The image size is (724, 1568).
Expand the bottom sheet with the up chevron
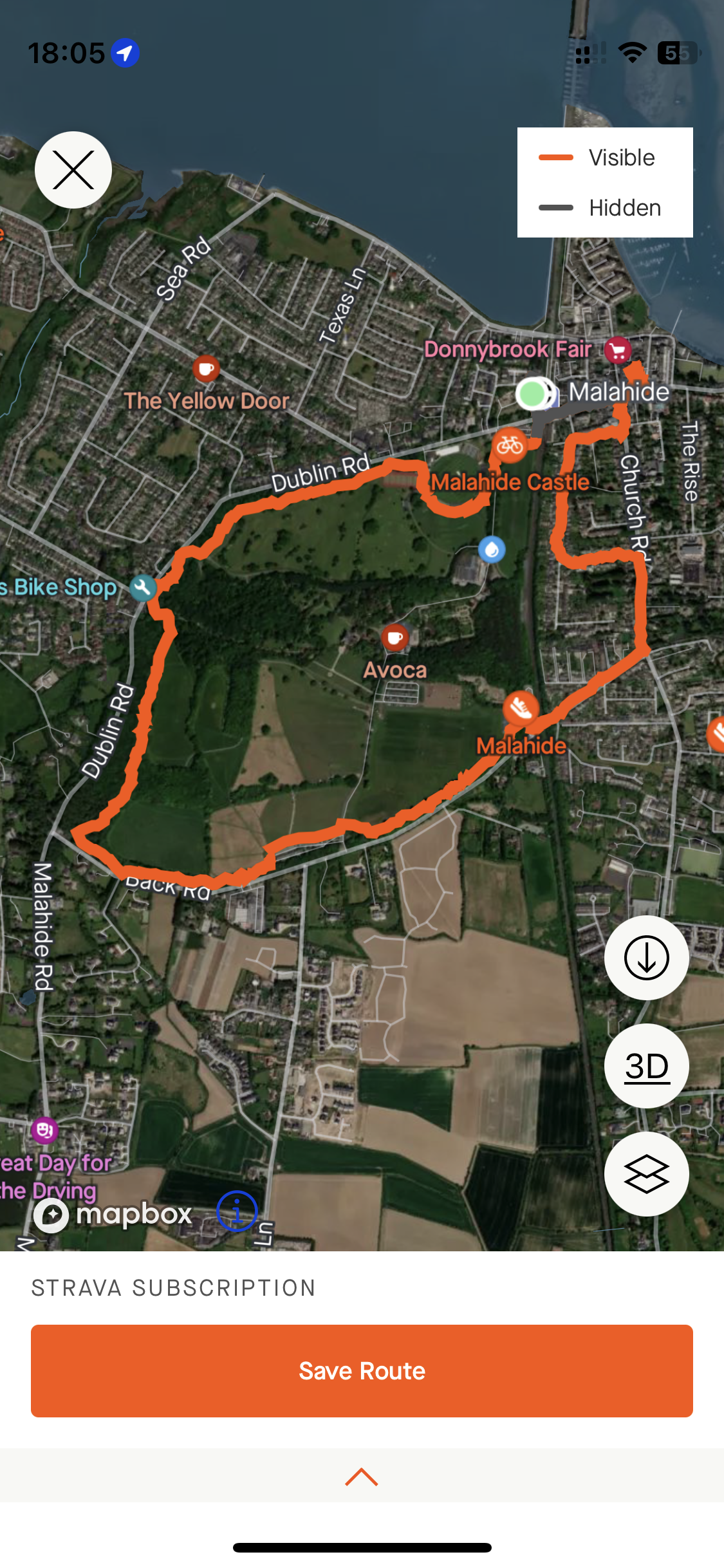(362, 1477)
